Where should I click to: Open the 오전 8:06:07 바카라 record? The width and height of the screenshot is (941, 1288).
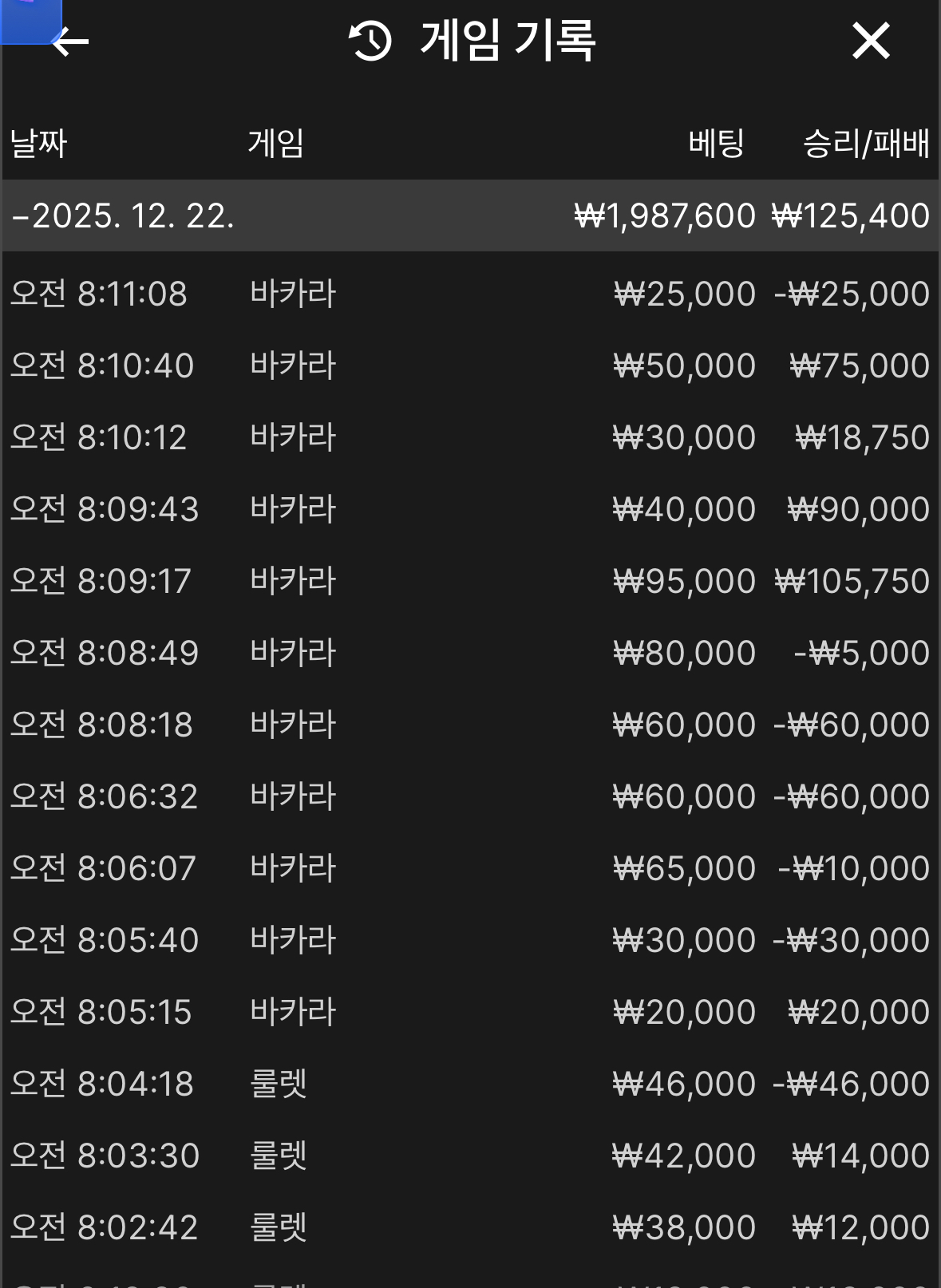[x=469, y=868]
